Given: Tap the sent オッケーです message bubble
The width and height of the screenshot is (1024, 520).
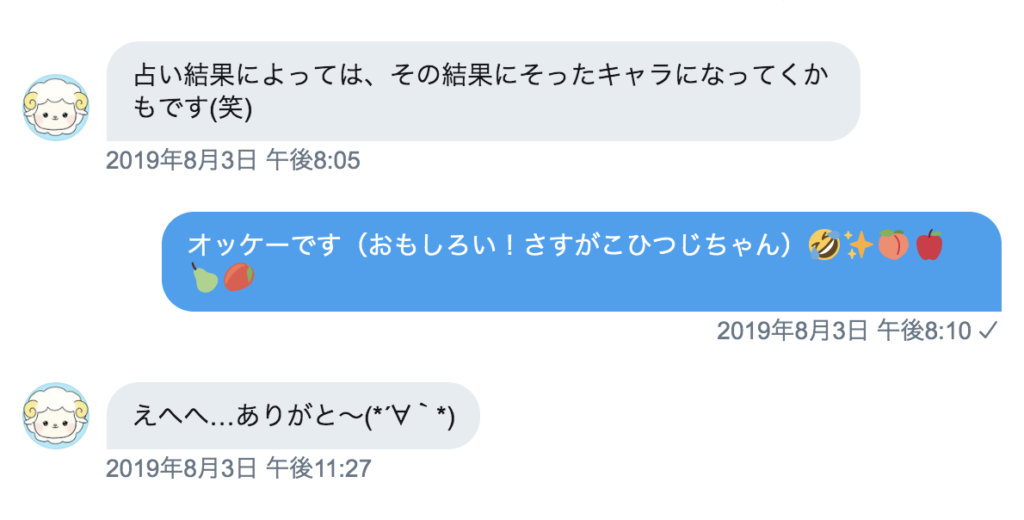Looking at the screenshot, I should [581, 261].
